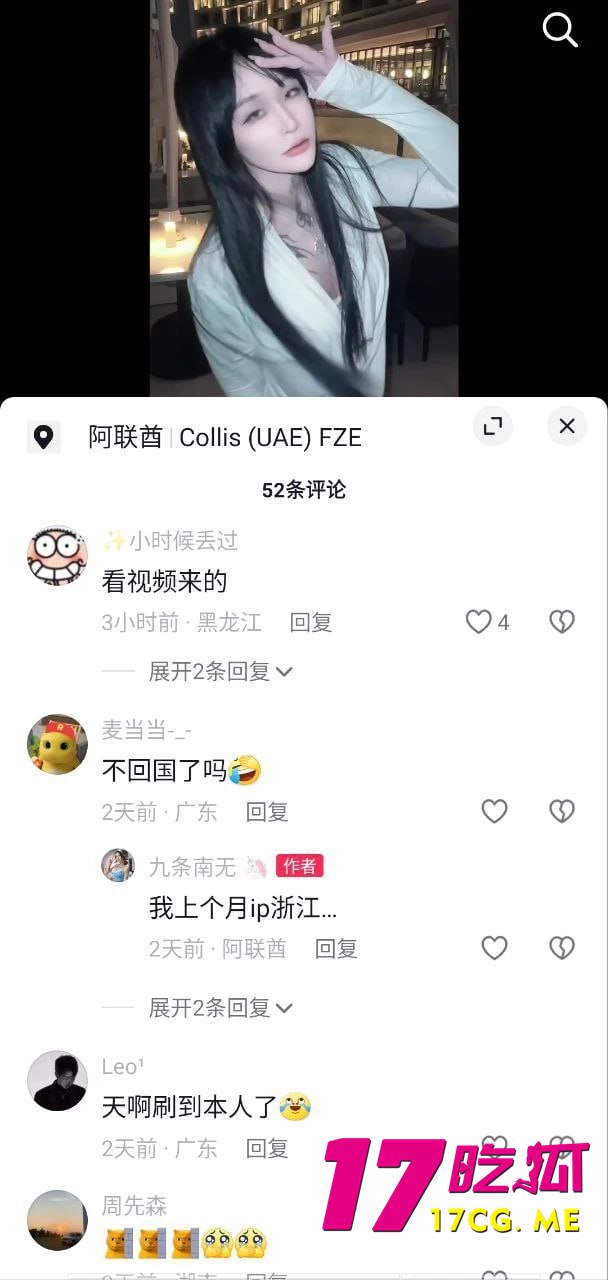This screenshot has height=1280, width=608.
Task: Expand comments panel to full screen
Action: (x=492, y=426)
